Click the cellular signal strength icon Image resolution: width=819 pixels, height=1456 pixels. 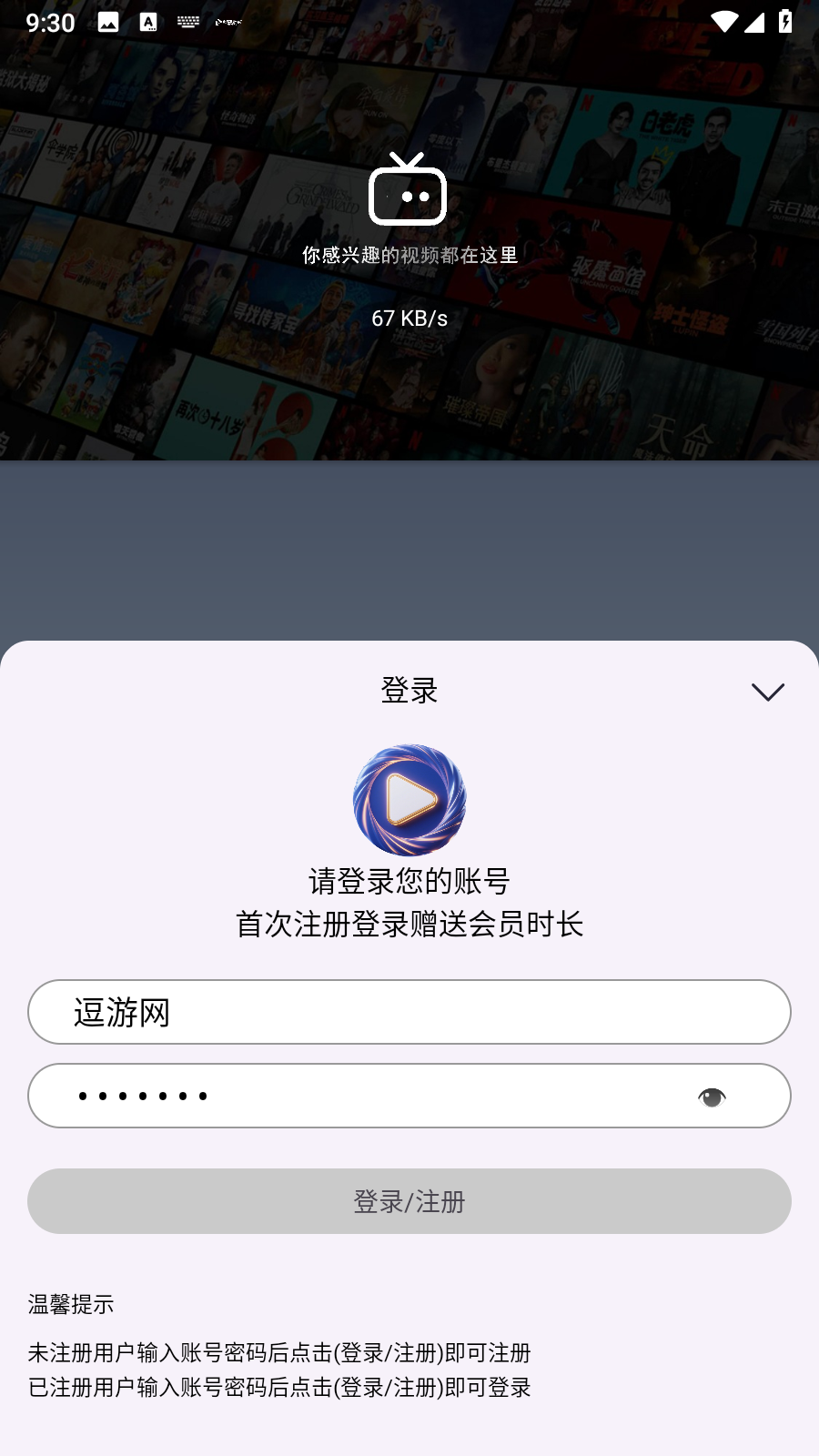click(756, 20)
